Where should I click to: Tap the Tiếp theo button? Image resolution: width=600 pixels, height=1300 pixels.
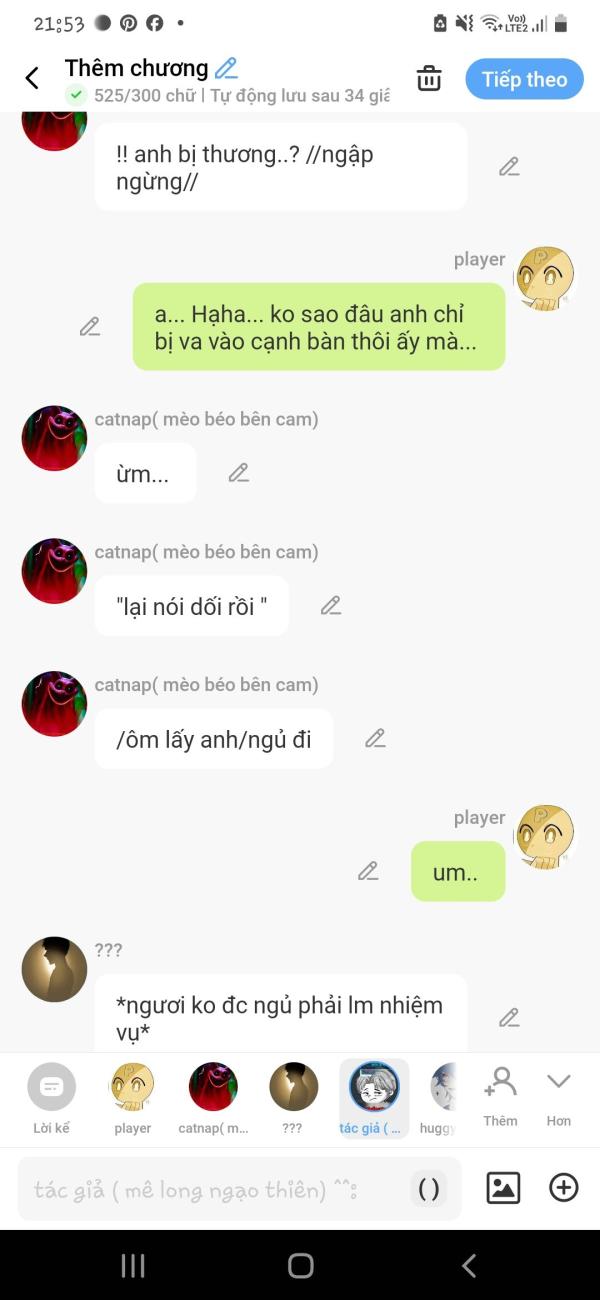[524, 79]
